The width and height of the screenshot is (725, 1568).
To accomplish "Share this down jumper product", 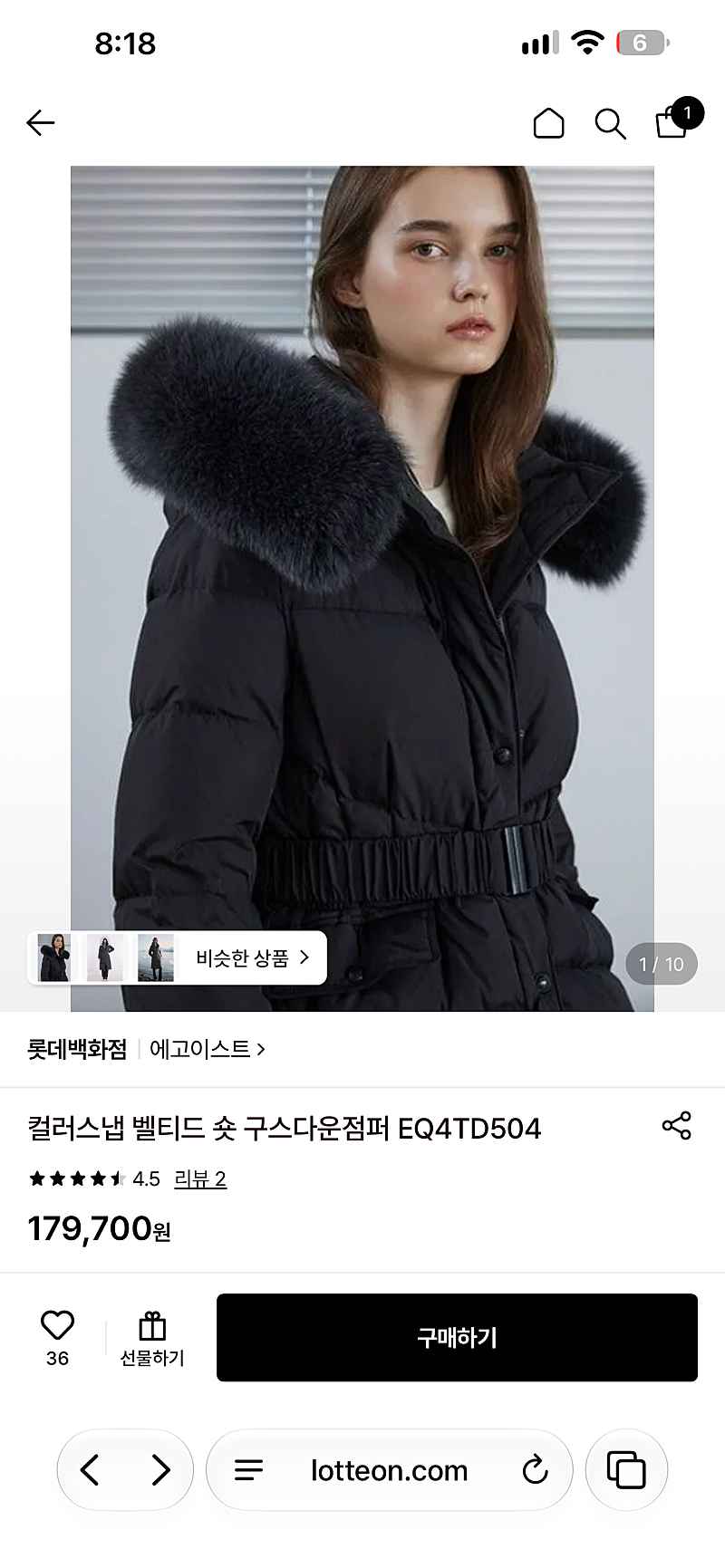I will tap(676, 1126).
